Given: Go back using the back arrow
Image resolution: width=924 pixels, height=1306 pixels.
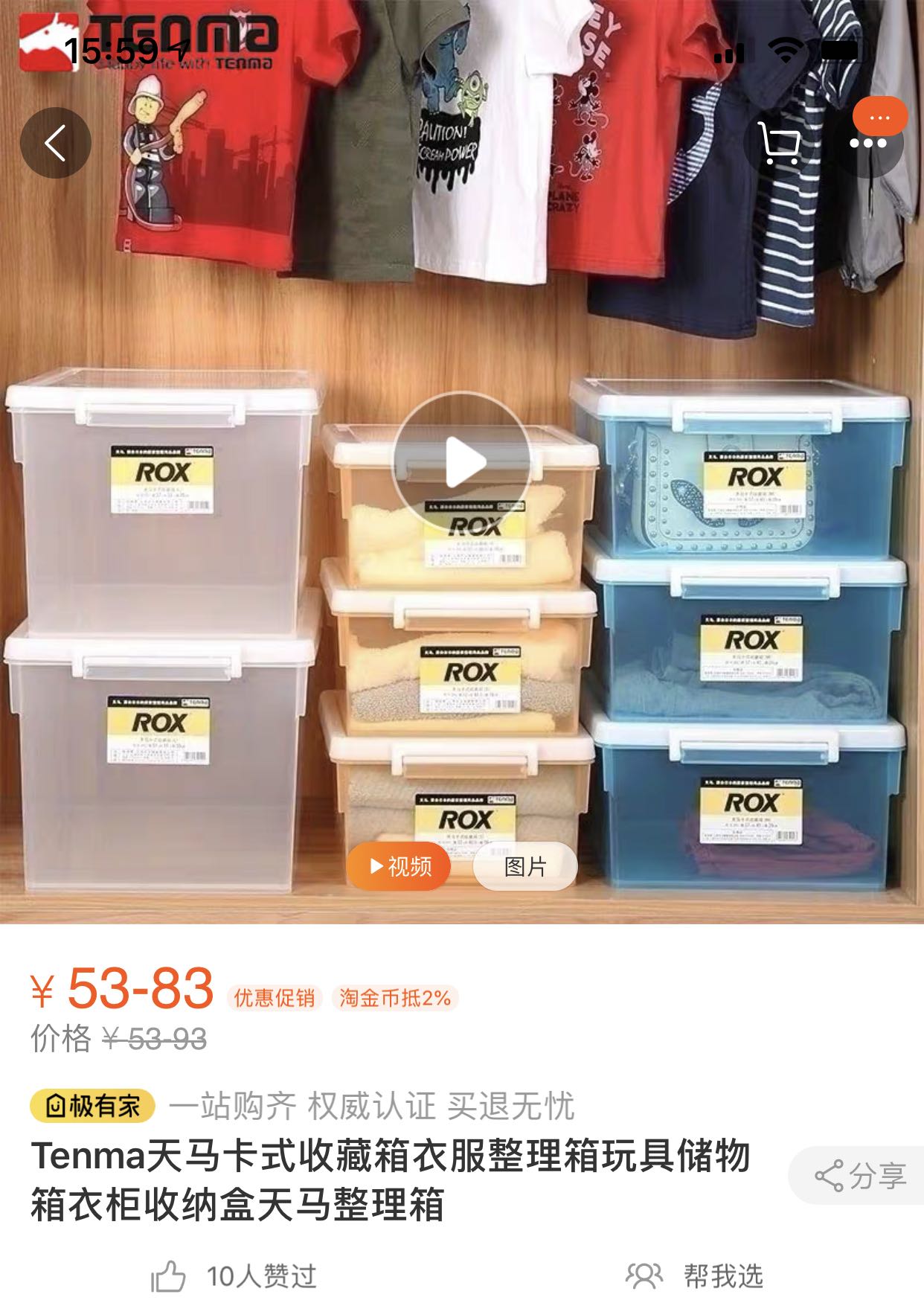Looking at the screenshot, I should coord(56,143).
